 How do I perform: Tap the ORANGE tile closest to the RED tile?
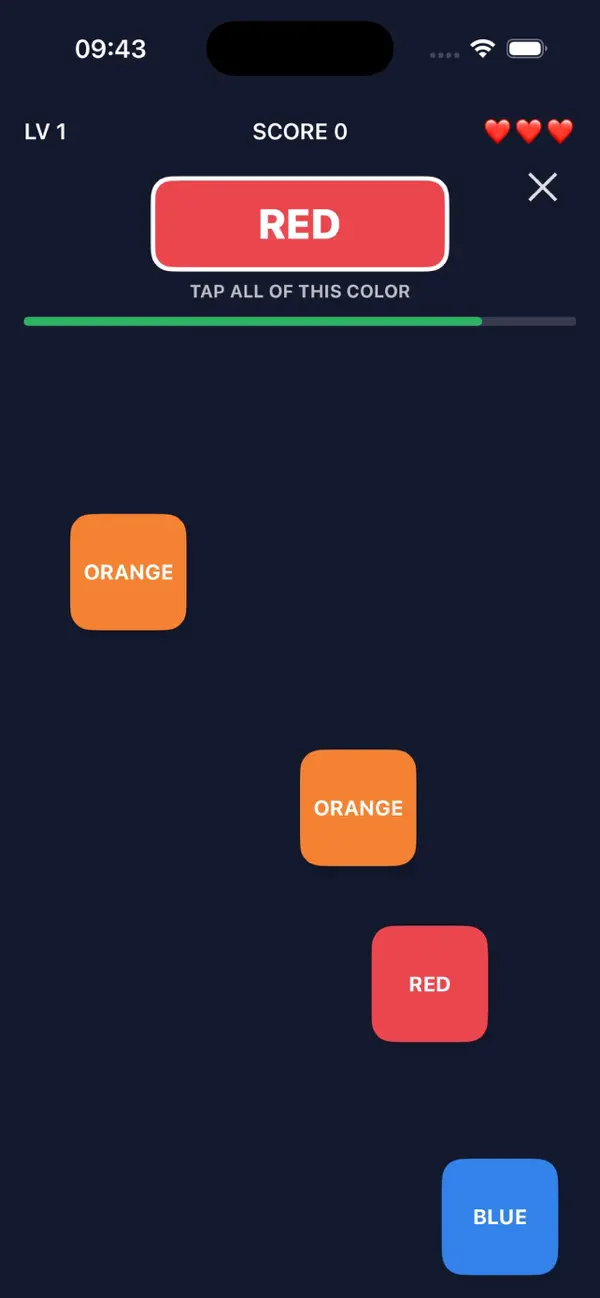358,808
